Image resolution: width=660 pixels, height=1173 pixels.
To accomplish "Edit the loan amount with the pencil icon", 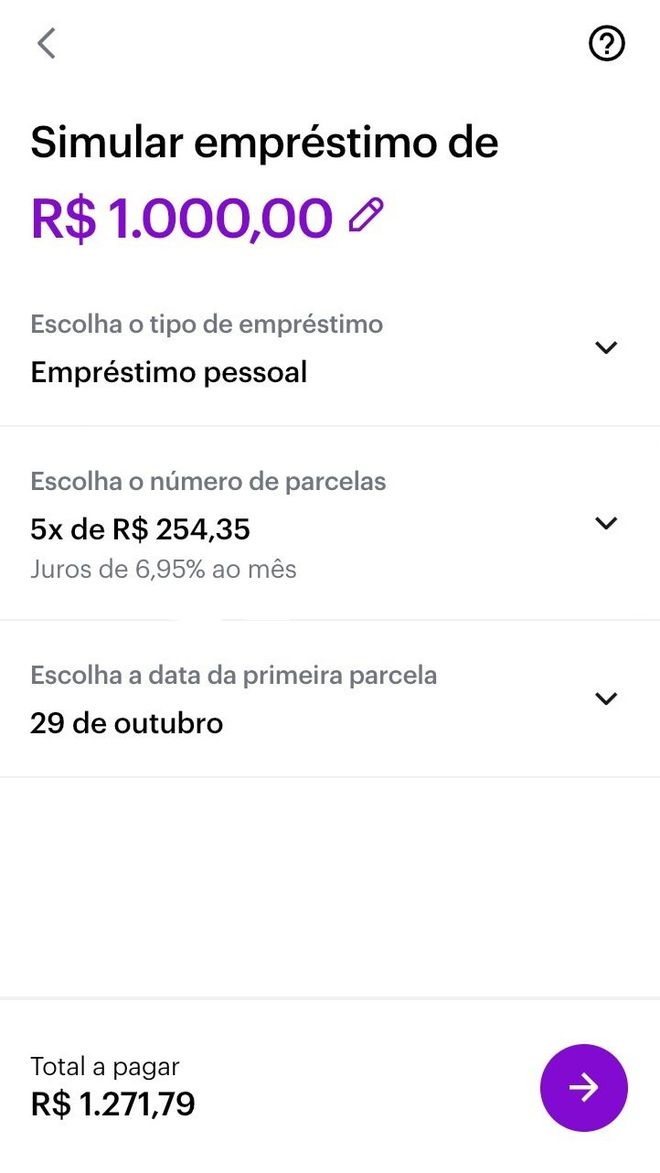I will [x=366, y=216].
